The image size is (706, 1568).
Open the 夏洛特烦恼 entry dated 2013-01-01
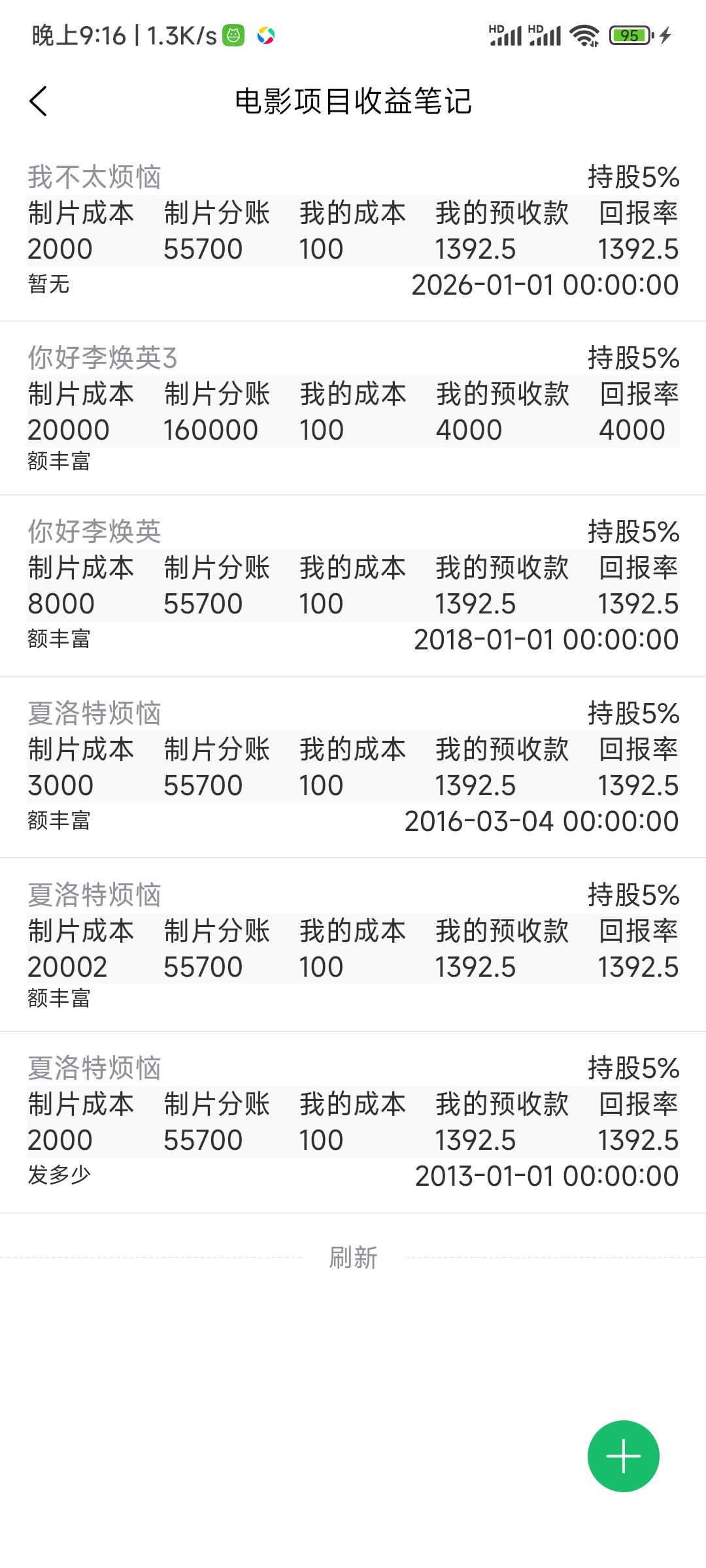click(x=353, y=1122)
